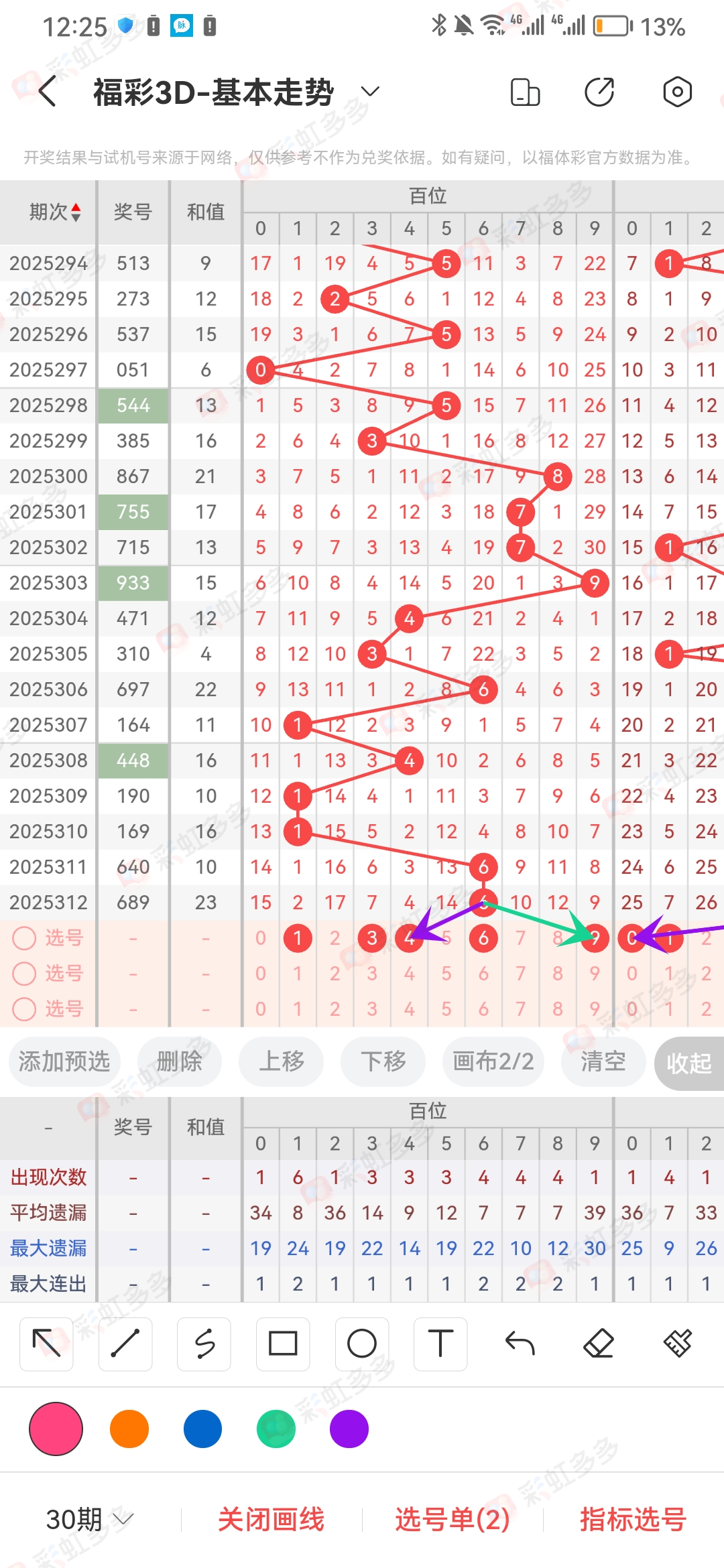Image resolution: width=724 pixels, height=1568 pixels.
Task: Tap 删除 to remove selection
Action: coord(179,1061)
